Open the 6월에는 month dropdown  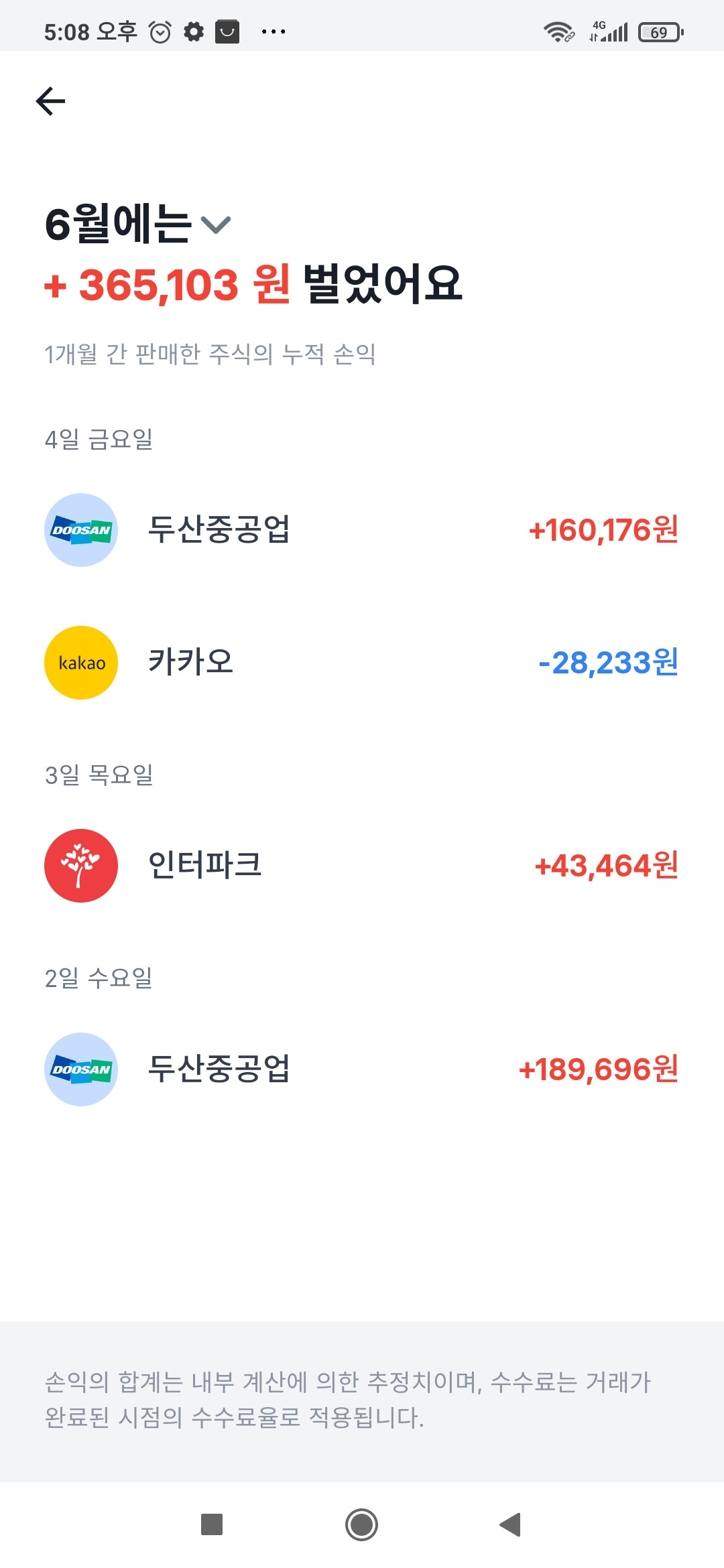pyautogui.click(x=138, y=224)
